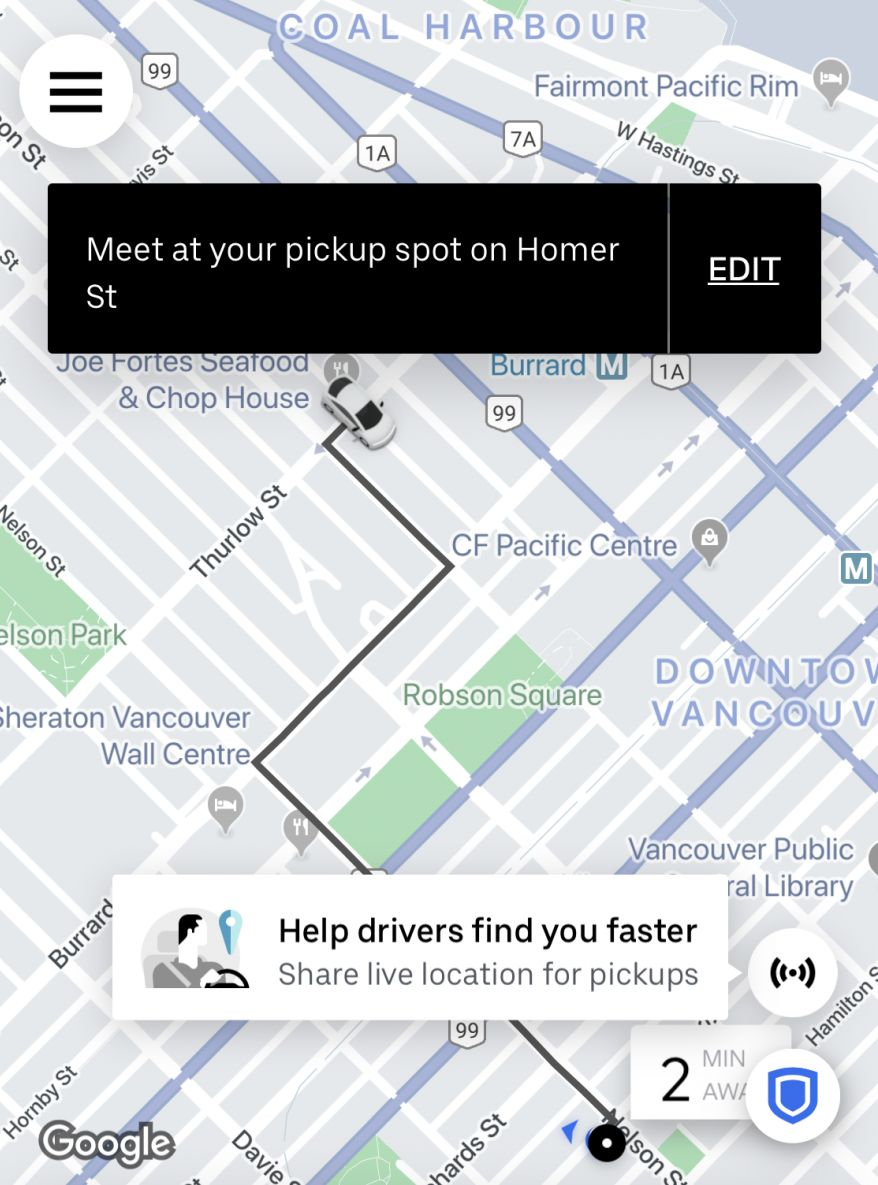878x1185 pixels.
Task: Select the 1A highway marker label
Action: (x=376, y=152)
